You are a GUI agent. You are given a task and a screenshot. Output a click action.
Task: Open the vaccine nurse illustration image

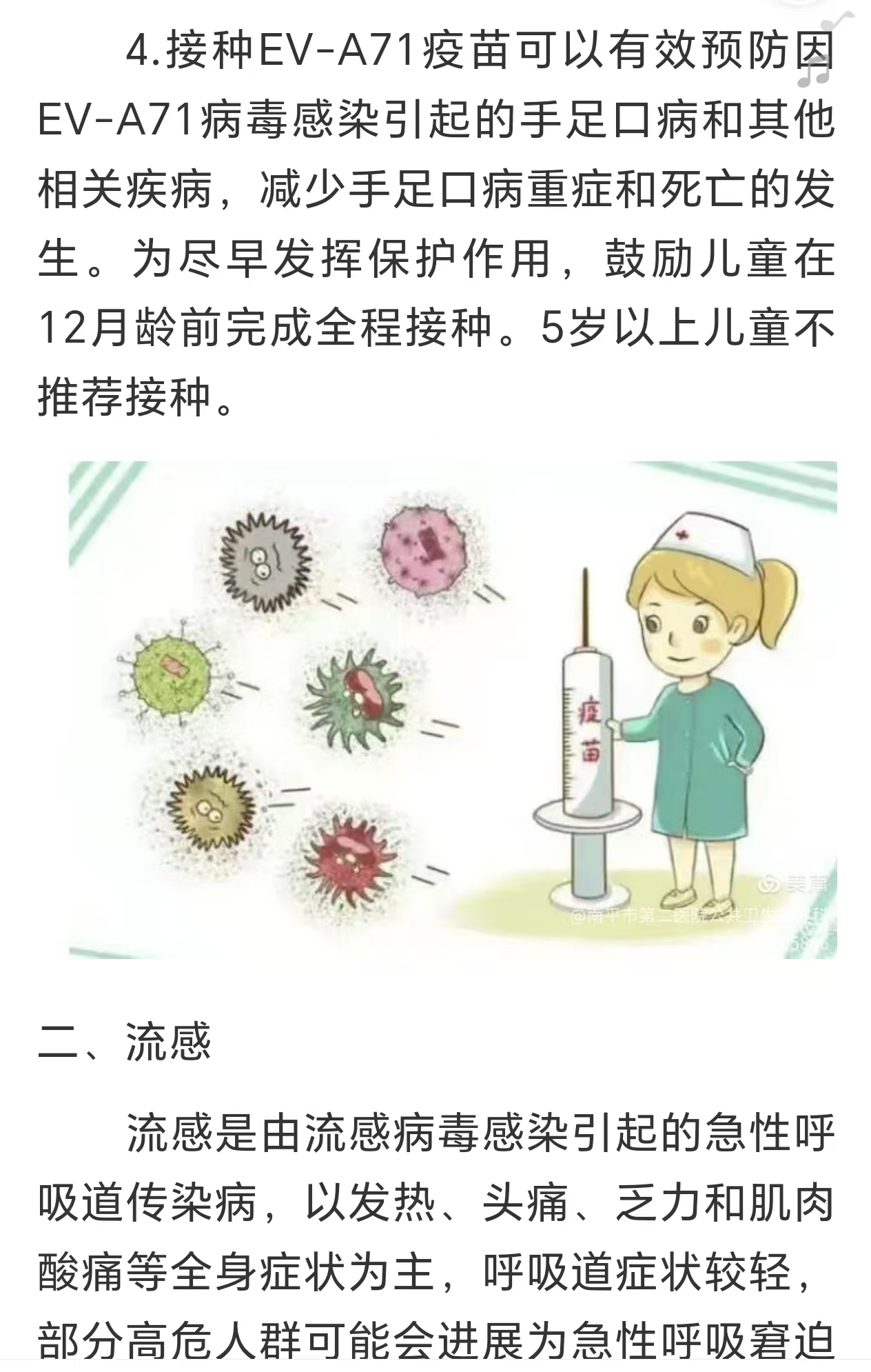[x=453, y=709]
